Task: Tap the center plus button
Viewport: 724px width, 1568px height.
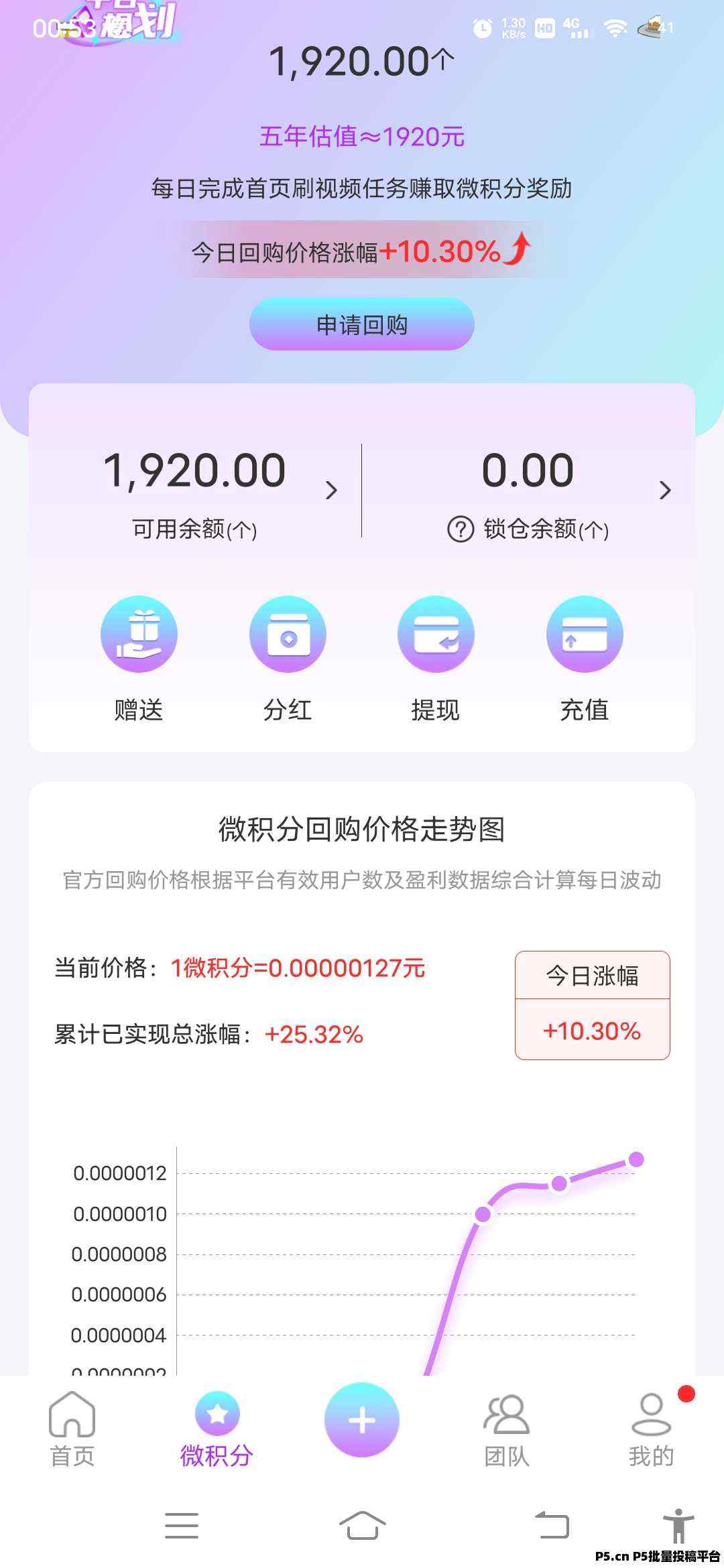Action: point(361,1420)
